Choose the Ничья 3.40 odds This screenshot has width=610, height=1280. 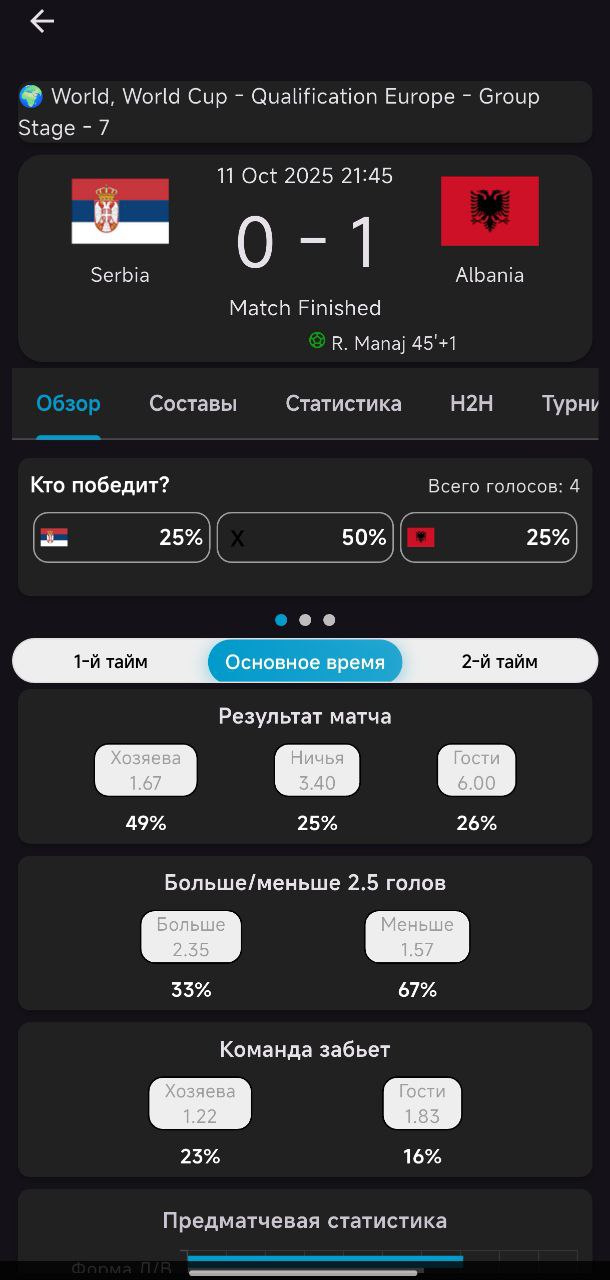[317, 770]
